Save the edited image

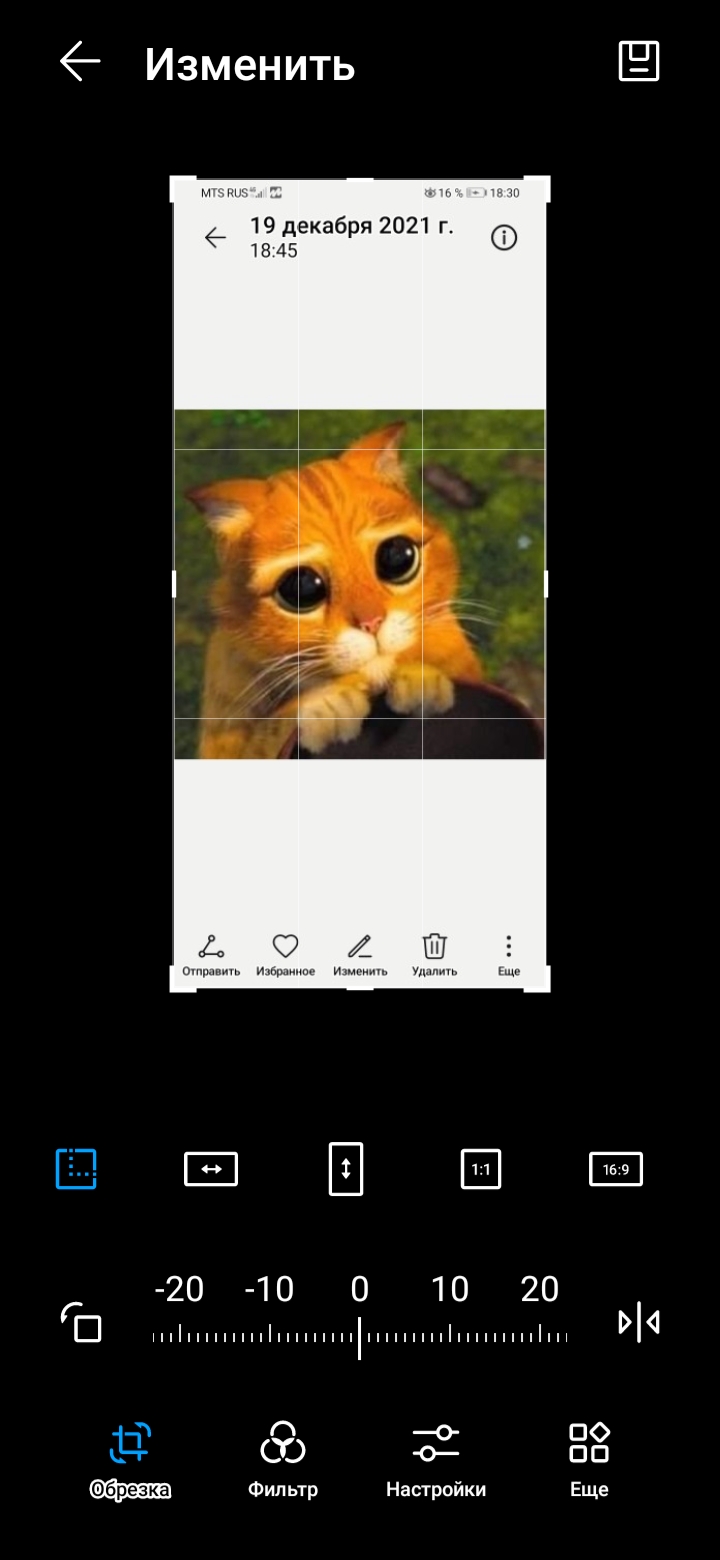639,62
